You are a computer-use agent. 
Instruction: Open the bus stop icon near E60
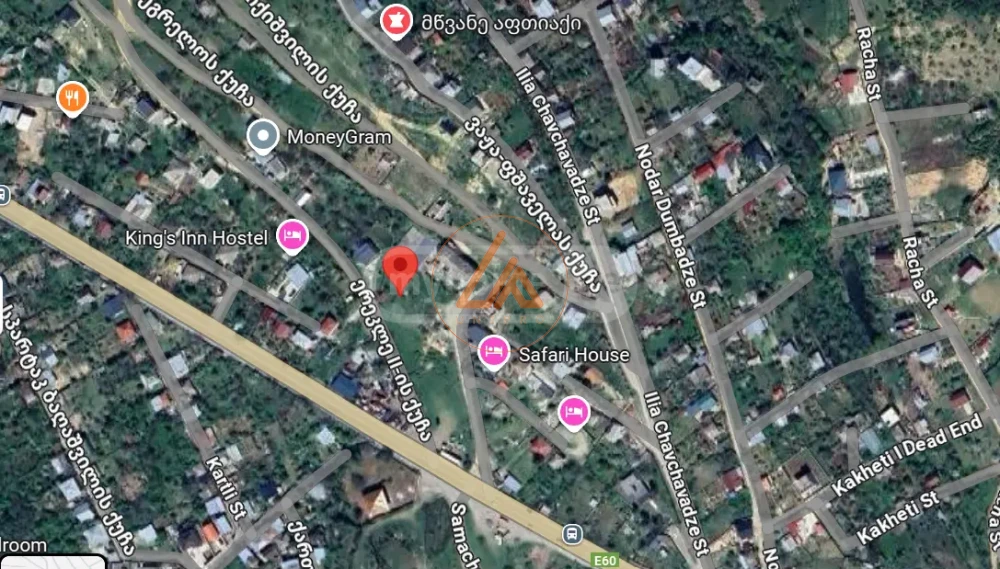point(572,533)
